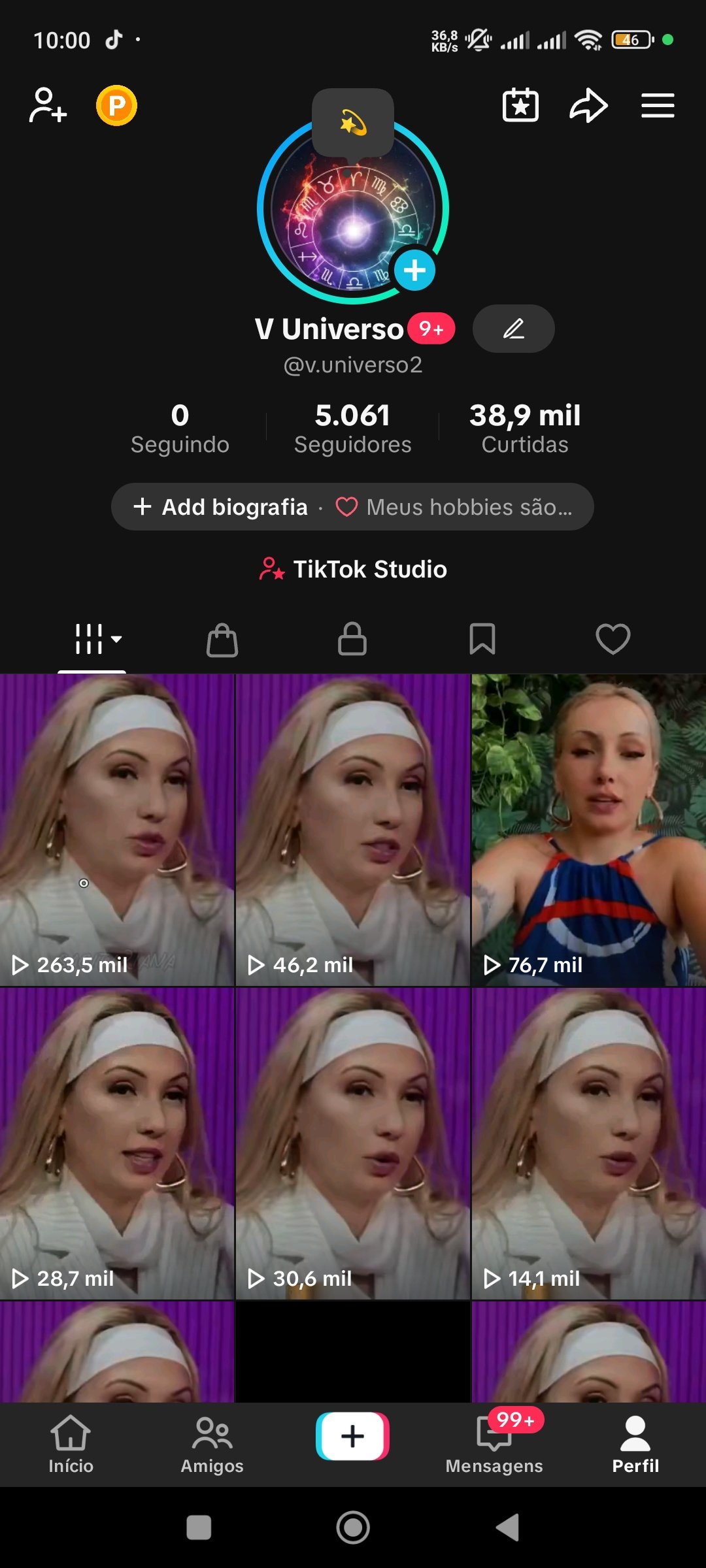Open the starred calendar icon
Image resolution: width=706 pixels, height=1568 pixels.
520,105
